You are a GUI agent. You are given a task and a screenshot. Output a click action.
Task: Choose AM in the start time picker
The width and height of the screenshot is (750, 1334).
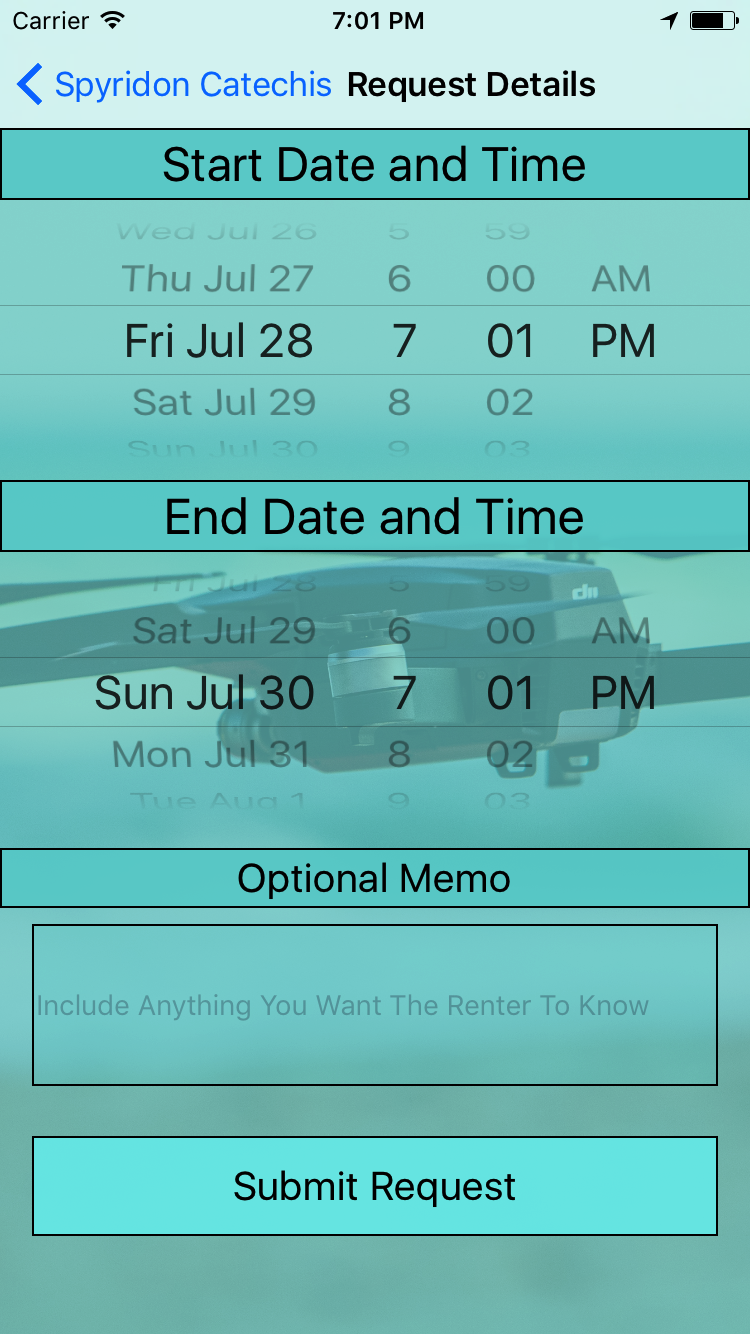[621, 279]
